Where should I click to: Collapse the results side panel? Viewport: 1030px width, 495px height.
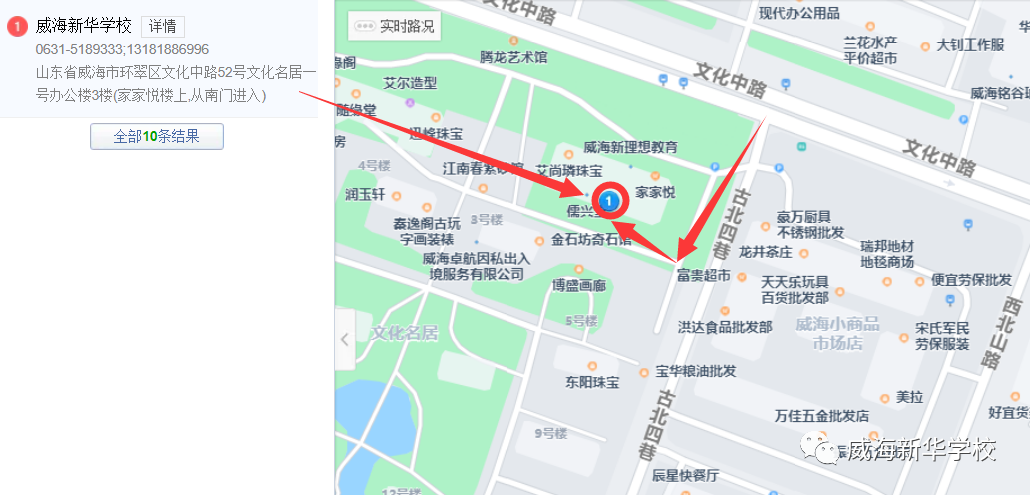click(x=345, y=339)
